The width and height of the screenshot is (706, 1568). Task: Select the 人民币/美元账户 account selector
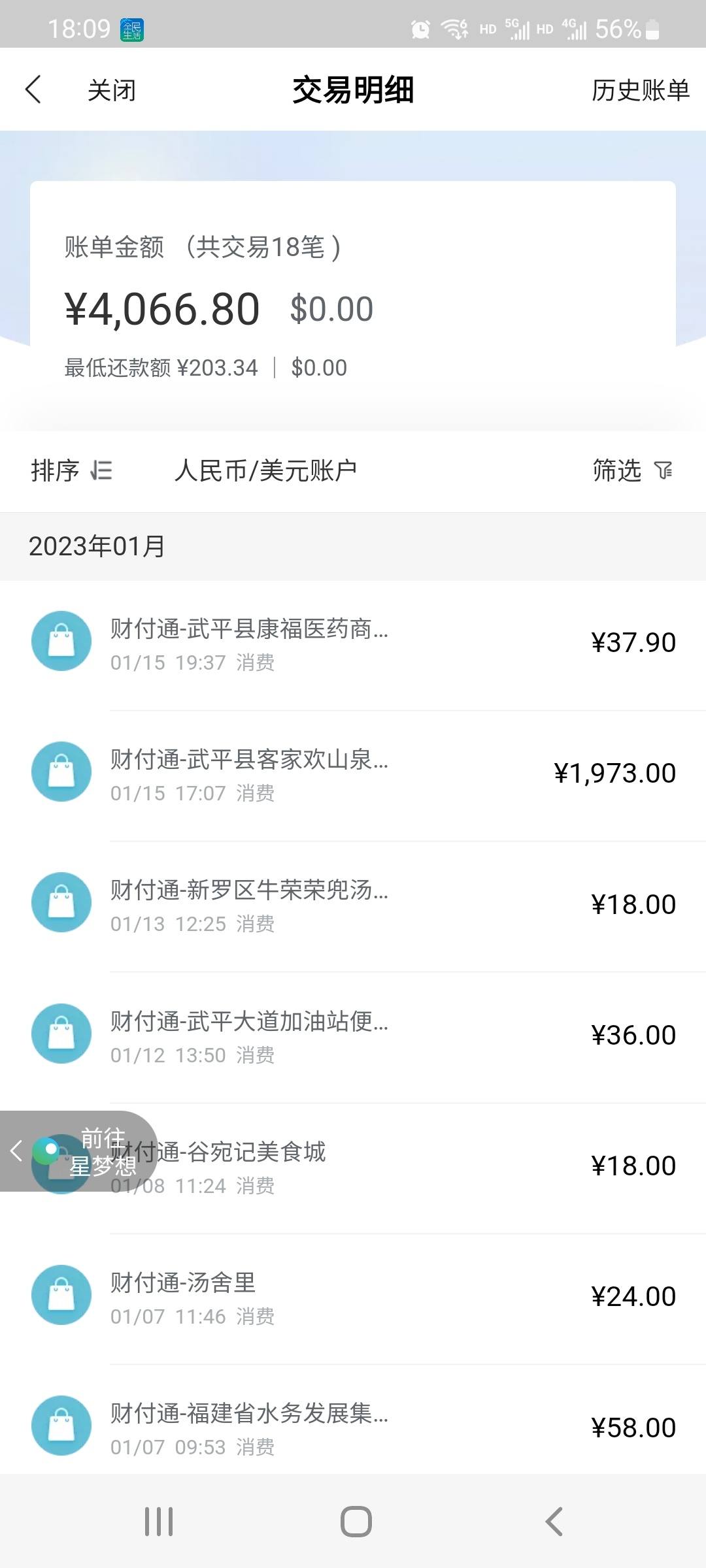(265, 470)
